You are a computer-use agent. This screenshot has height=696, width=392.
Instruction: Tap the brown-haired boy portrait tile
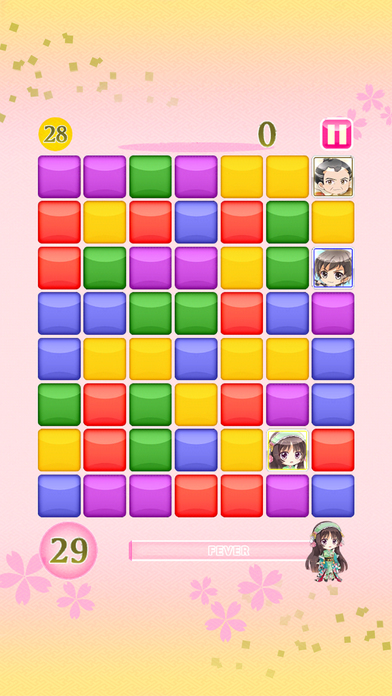click(x=333, y=268)
